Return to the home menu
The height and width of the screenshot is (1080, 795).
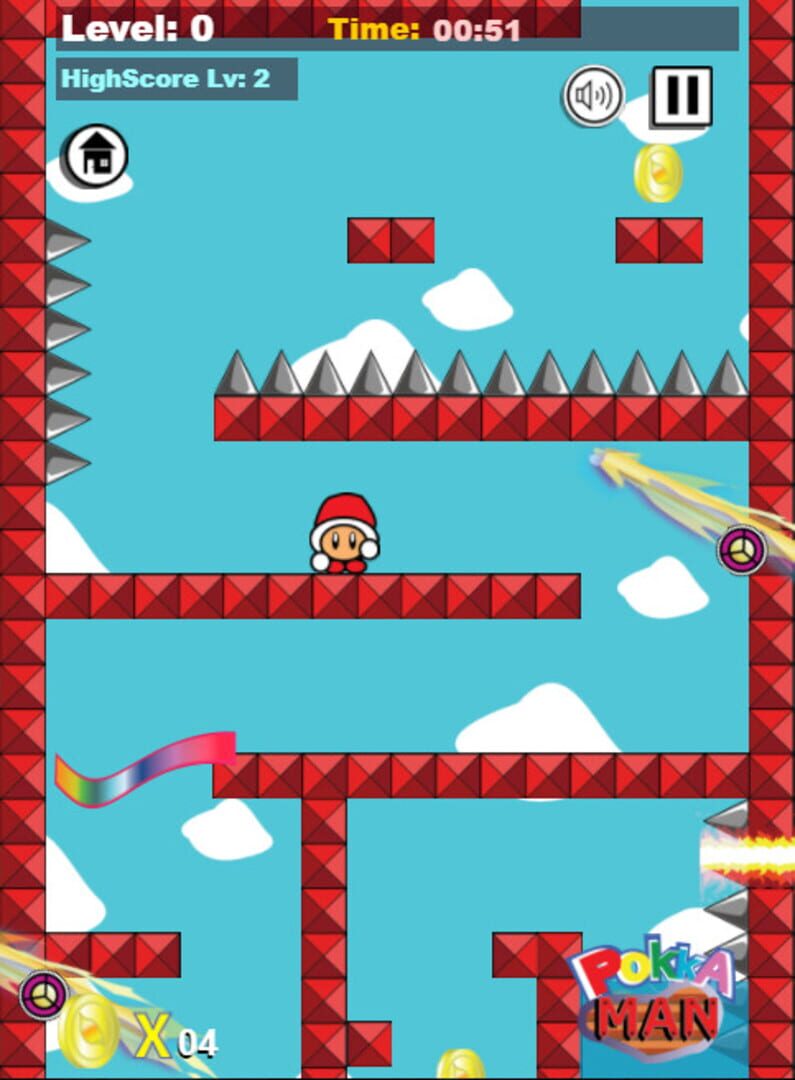tap(97, 155)
